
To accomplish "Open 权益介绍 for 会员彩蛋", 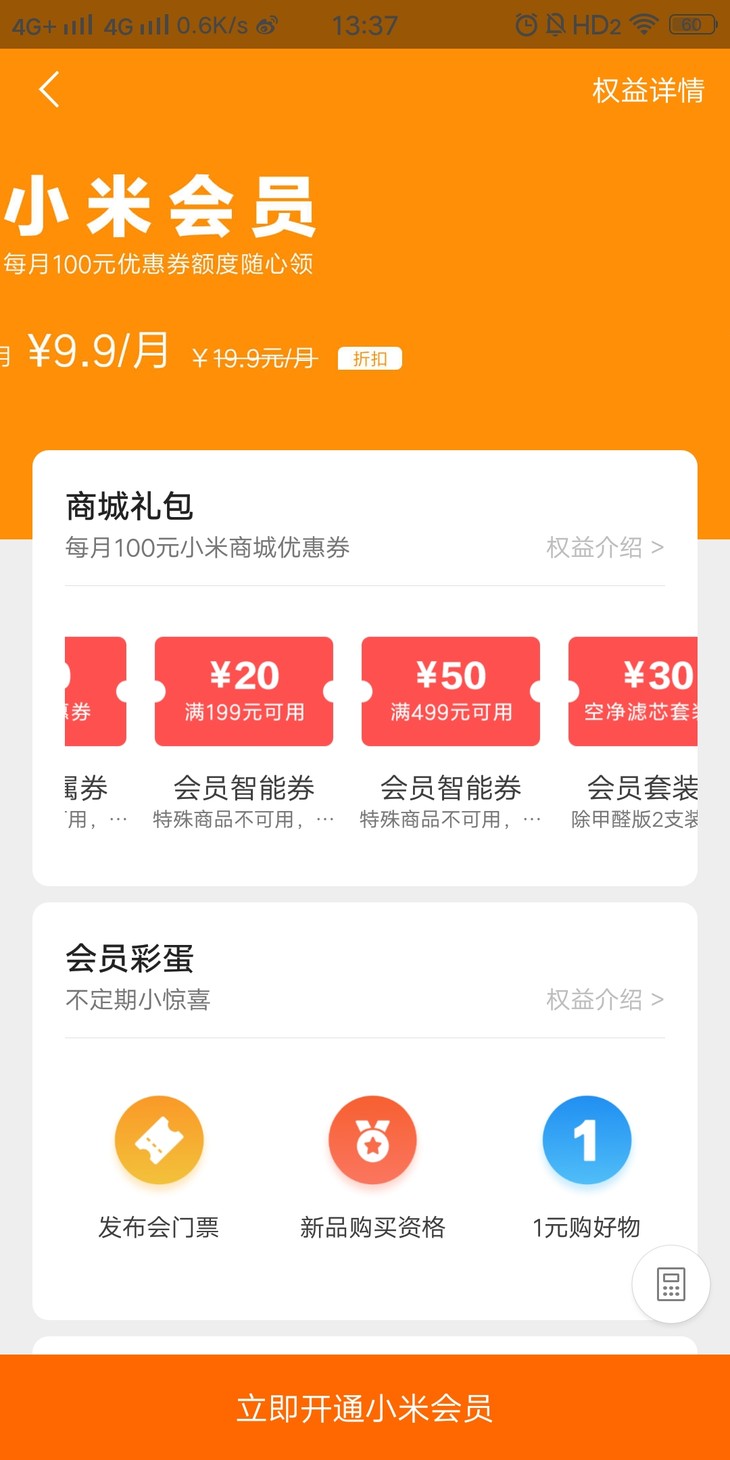I will click(x=605, y=999).
